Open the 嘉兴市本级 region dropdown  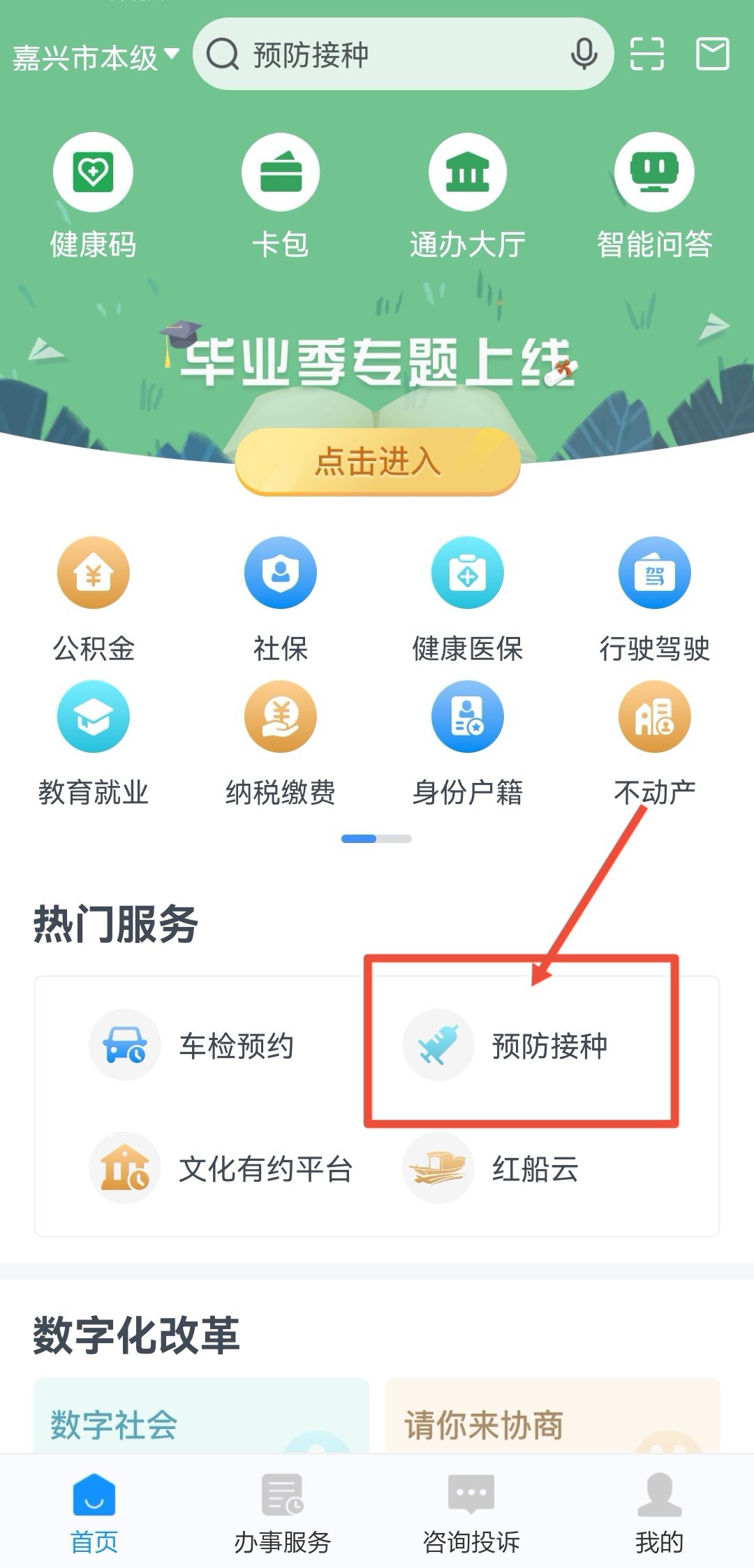(96, 56)
